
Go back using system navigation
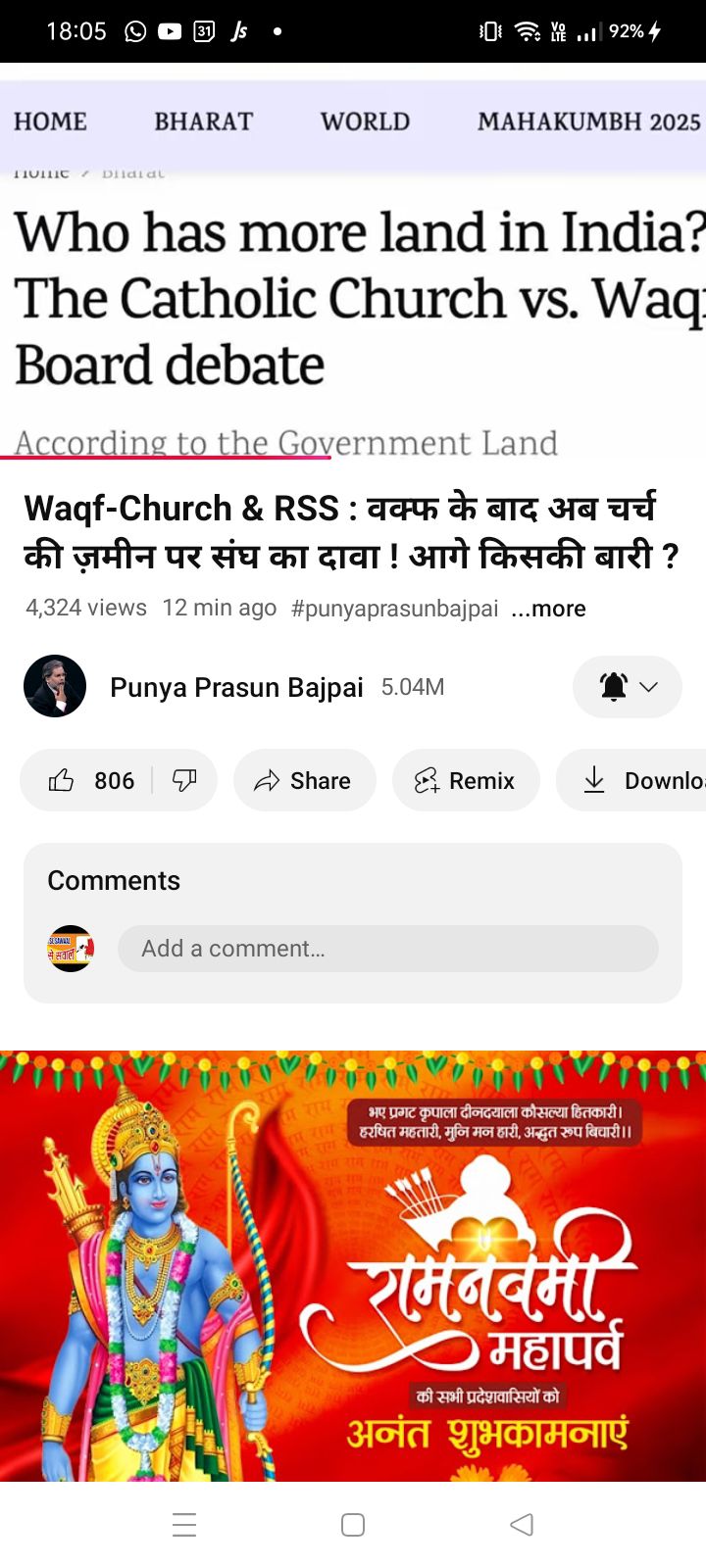pos(522,1525)
